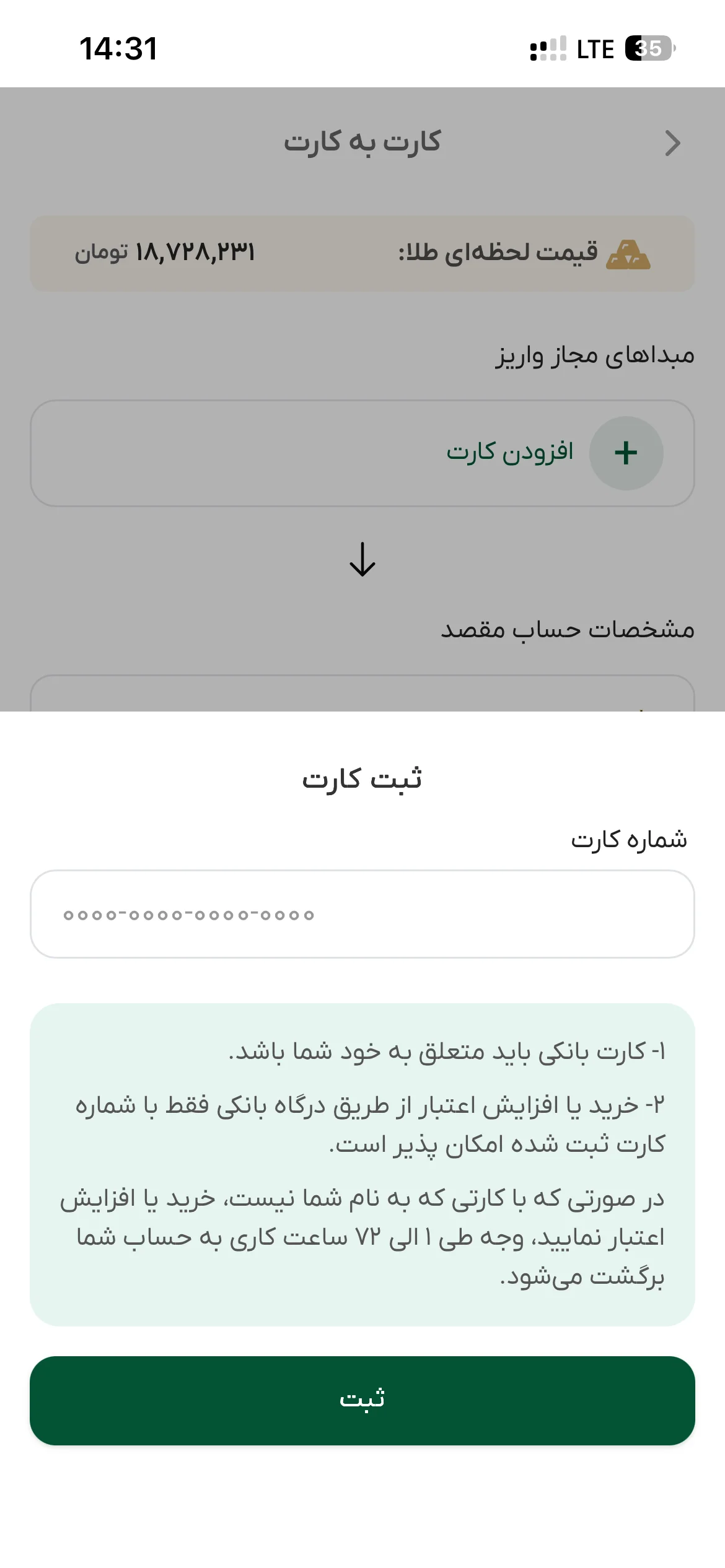Image resolution: width=725 pixels, height=1568 pixels.
Task: Go back using the header chevron arrow
Action: click(x=673, y=143)
